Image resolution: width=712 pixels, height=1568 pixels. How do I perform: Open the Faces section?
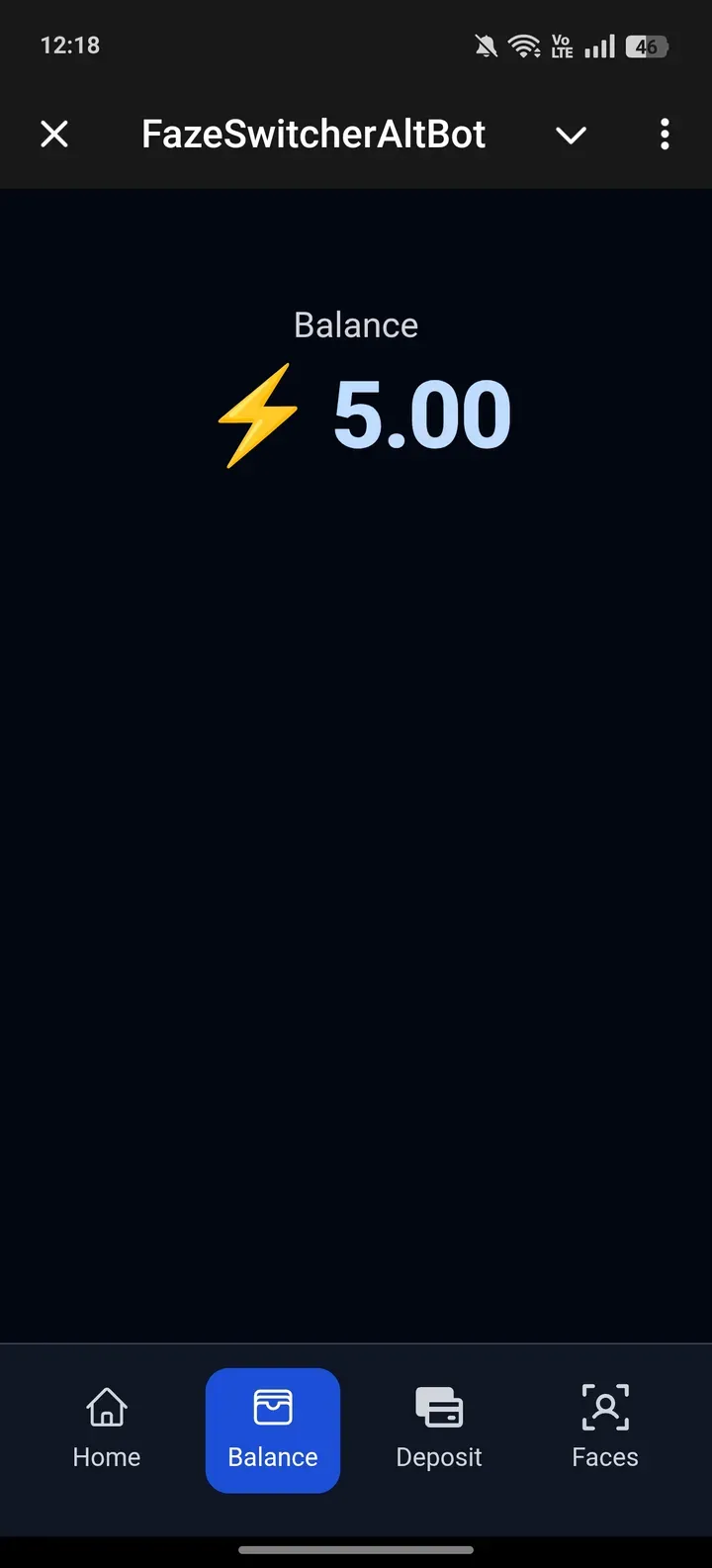click(604, 1430)
